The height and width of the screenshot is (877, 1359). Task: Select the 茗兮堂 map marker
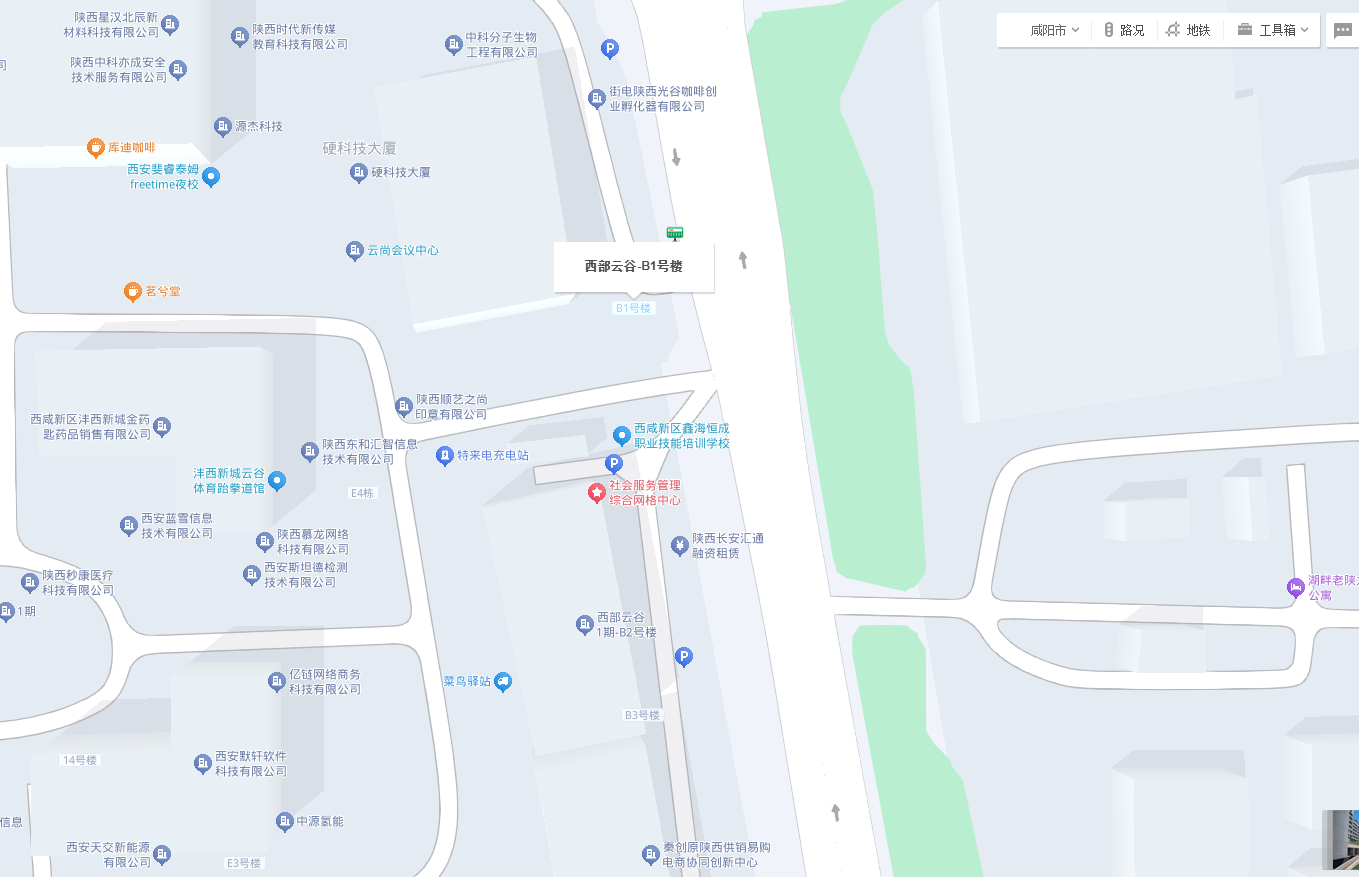click(133, 292)
